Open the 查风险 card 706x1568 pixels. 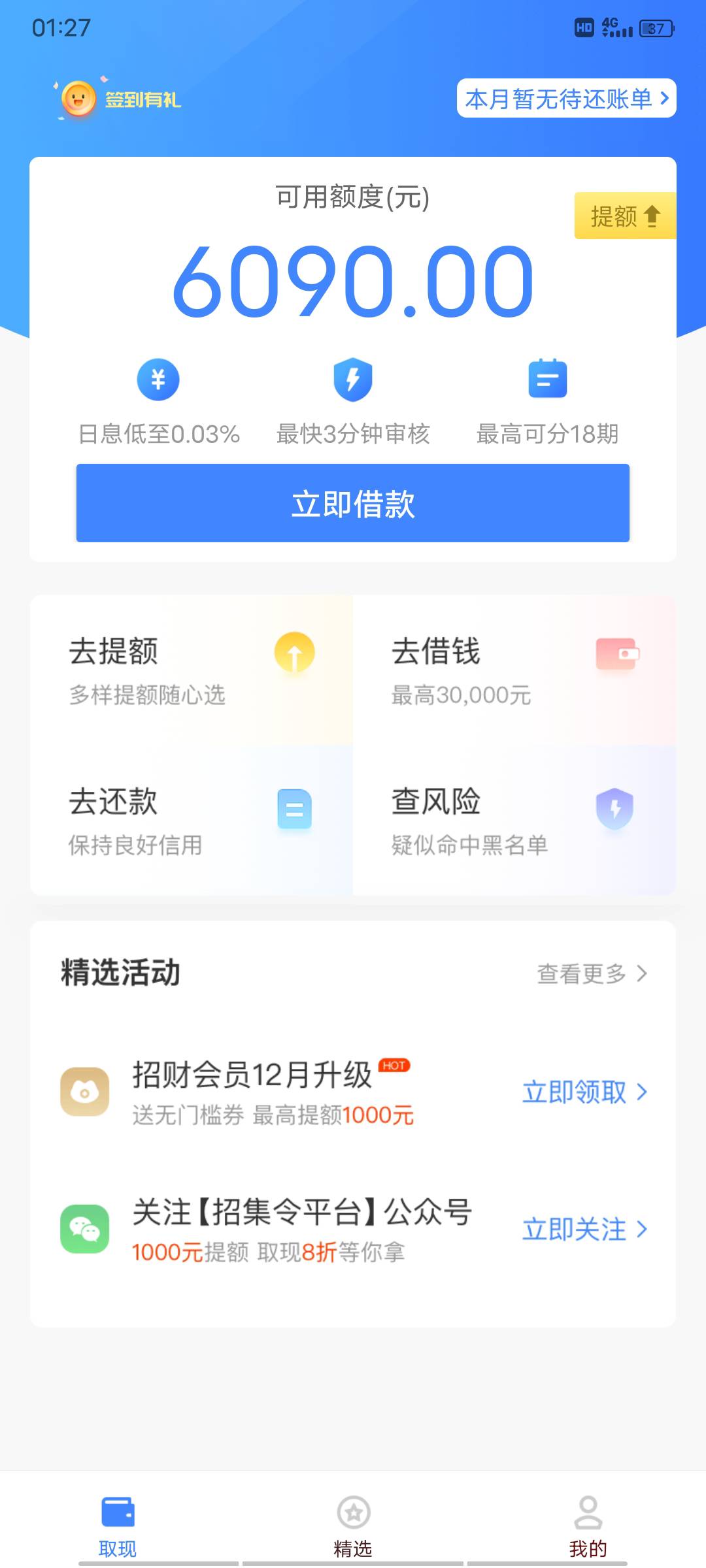(x=514, y=821)
